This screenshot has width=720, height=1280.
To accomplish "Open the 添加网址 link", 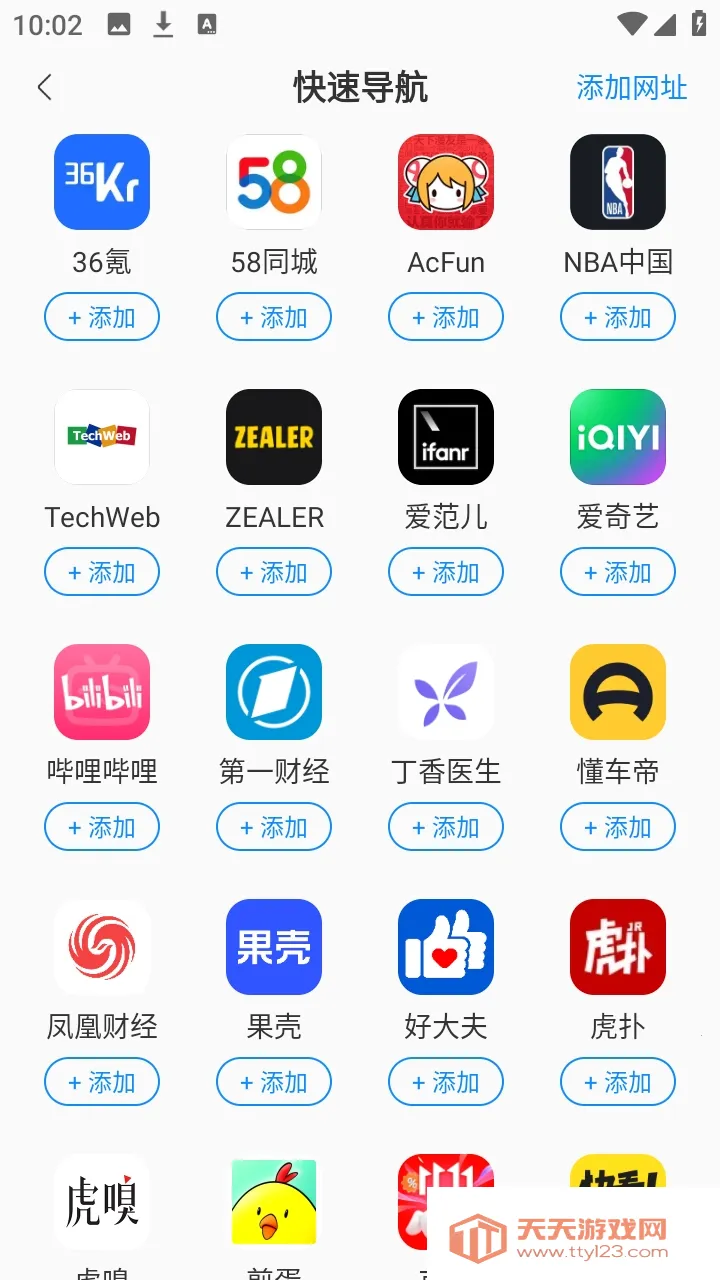I will point(631,88).
